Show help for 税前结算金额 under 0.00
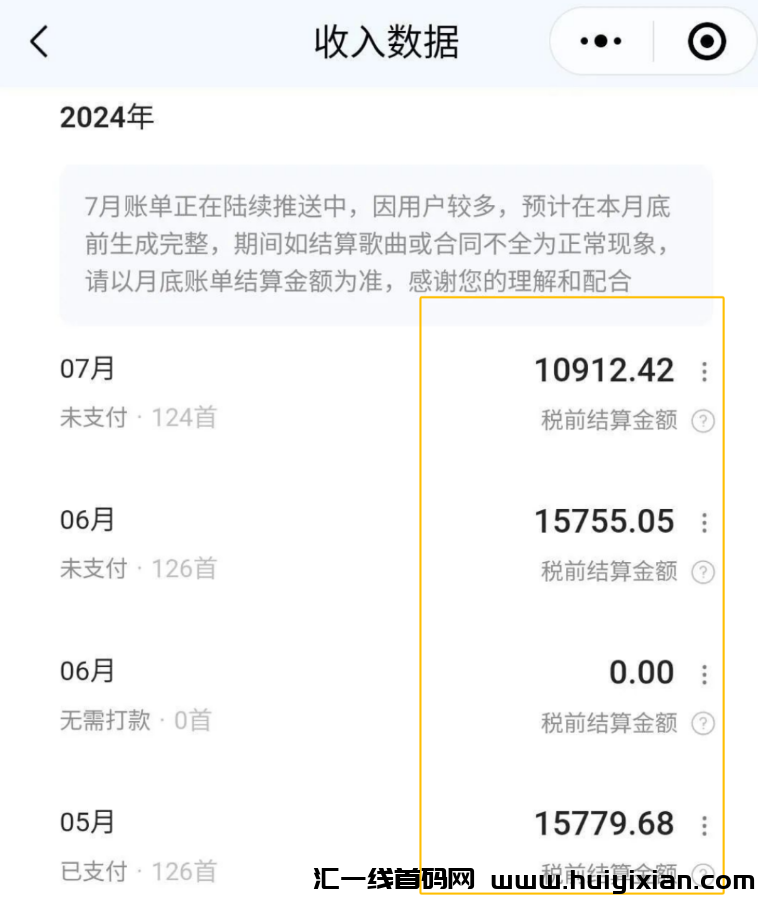Image resolution: width=758 pixels, height=897 pixels. point(704,723)
